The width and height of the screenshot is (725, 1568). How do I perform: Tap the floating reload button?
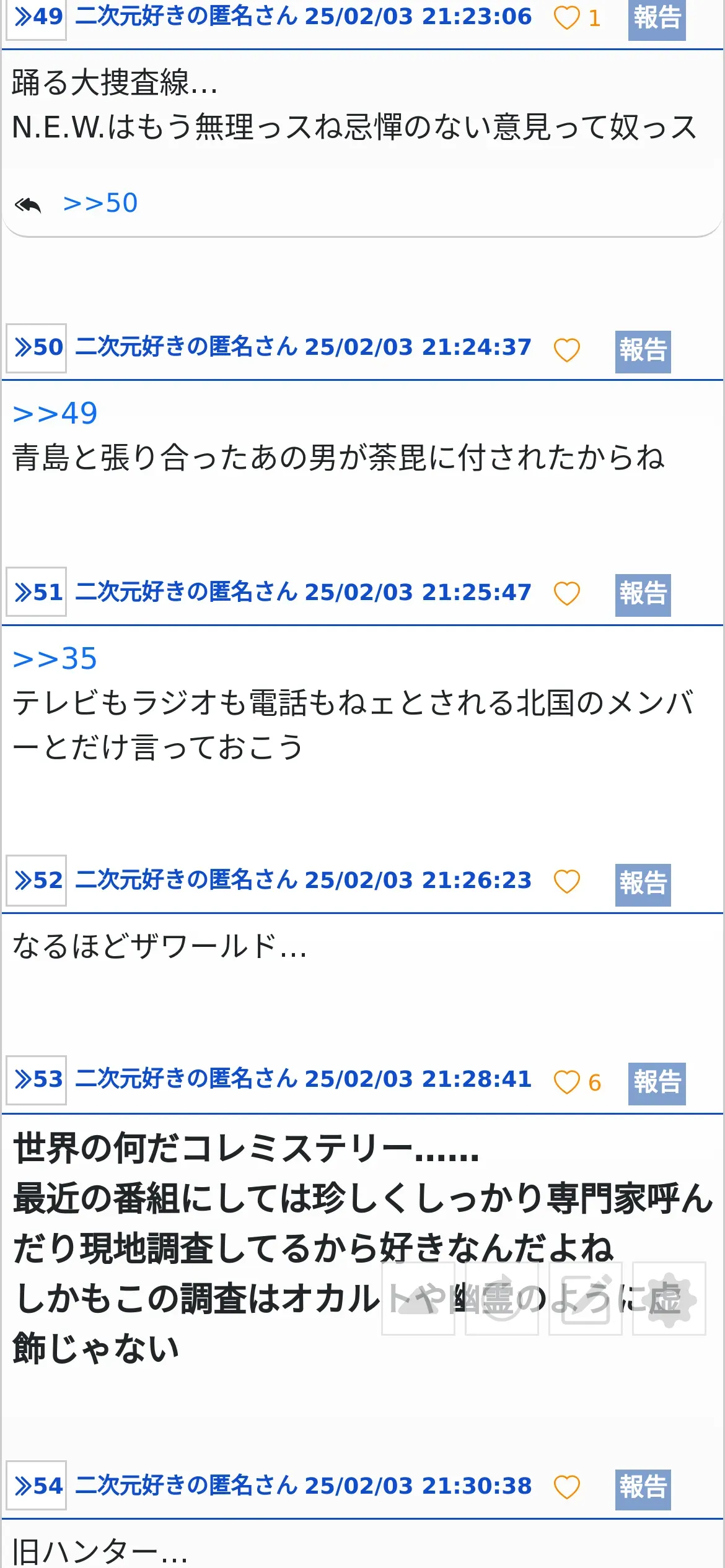[502, 1299]
